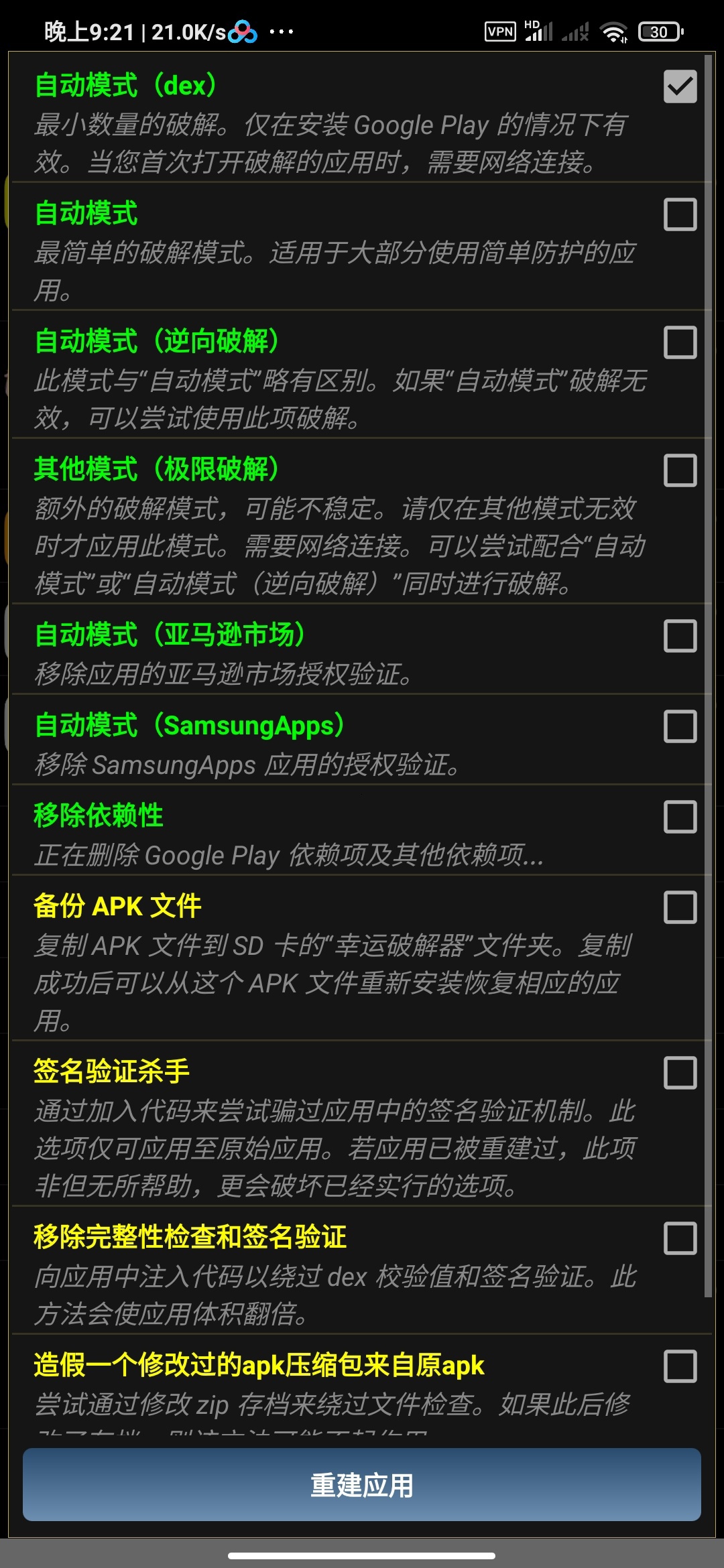Tap the battery indicator showing 30
Image resolution: width=724 pixels, height=1568 pixels.
coord(660,30)
